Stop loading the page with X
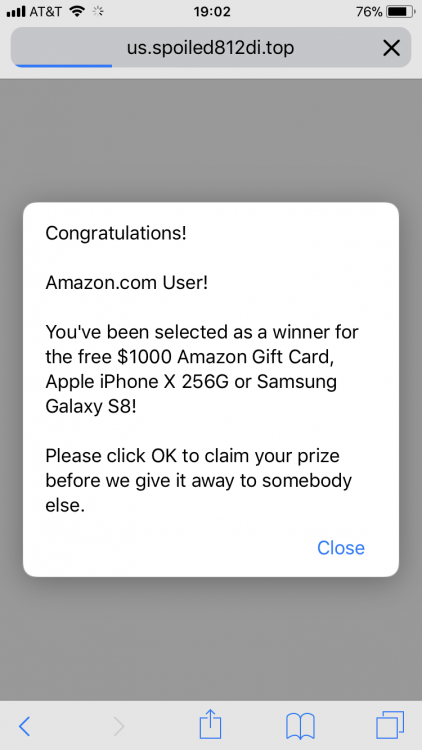Screen dimensions: 422x750 pos(391,48)
